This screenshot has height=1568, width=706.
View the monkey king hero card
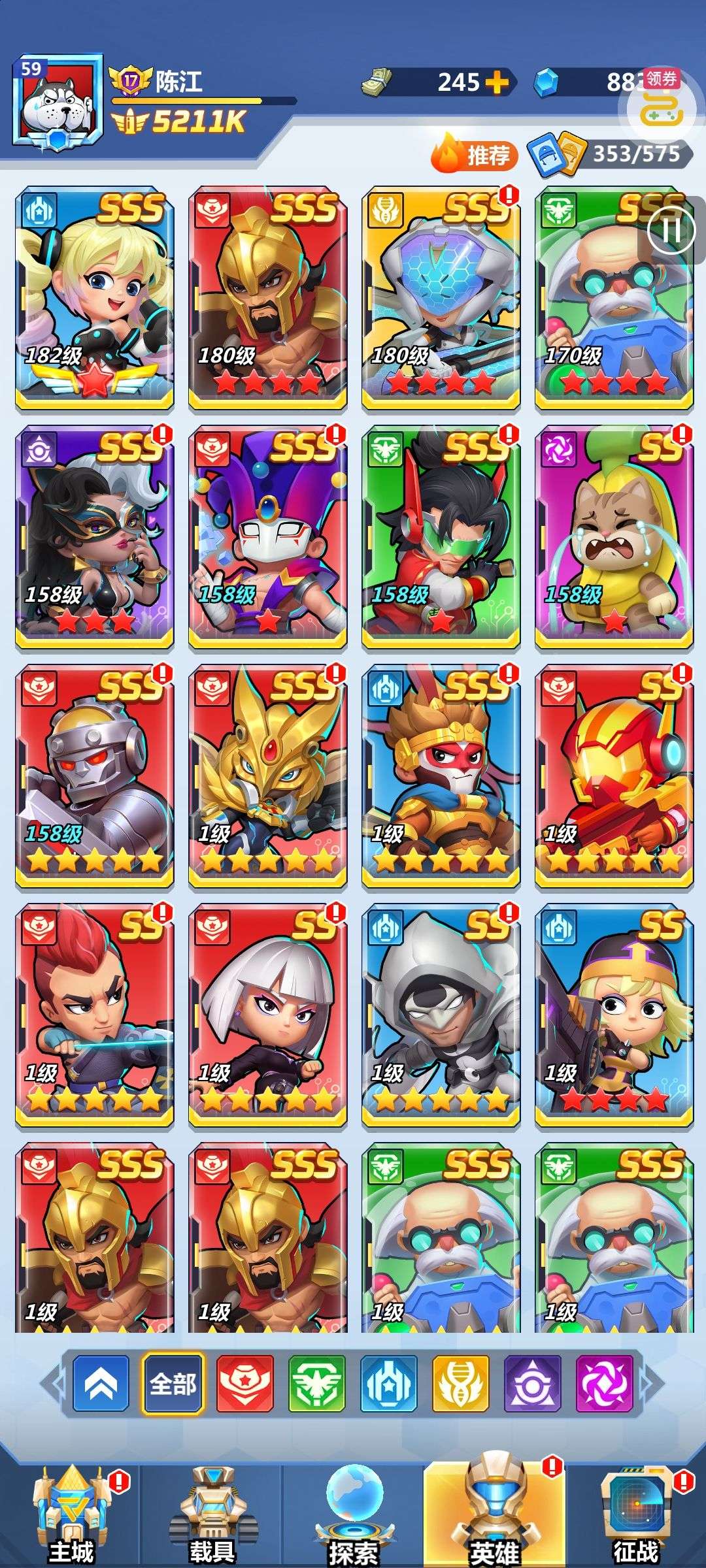[x=441, y=777]
